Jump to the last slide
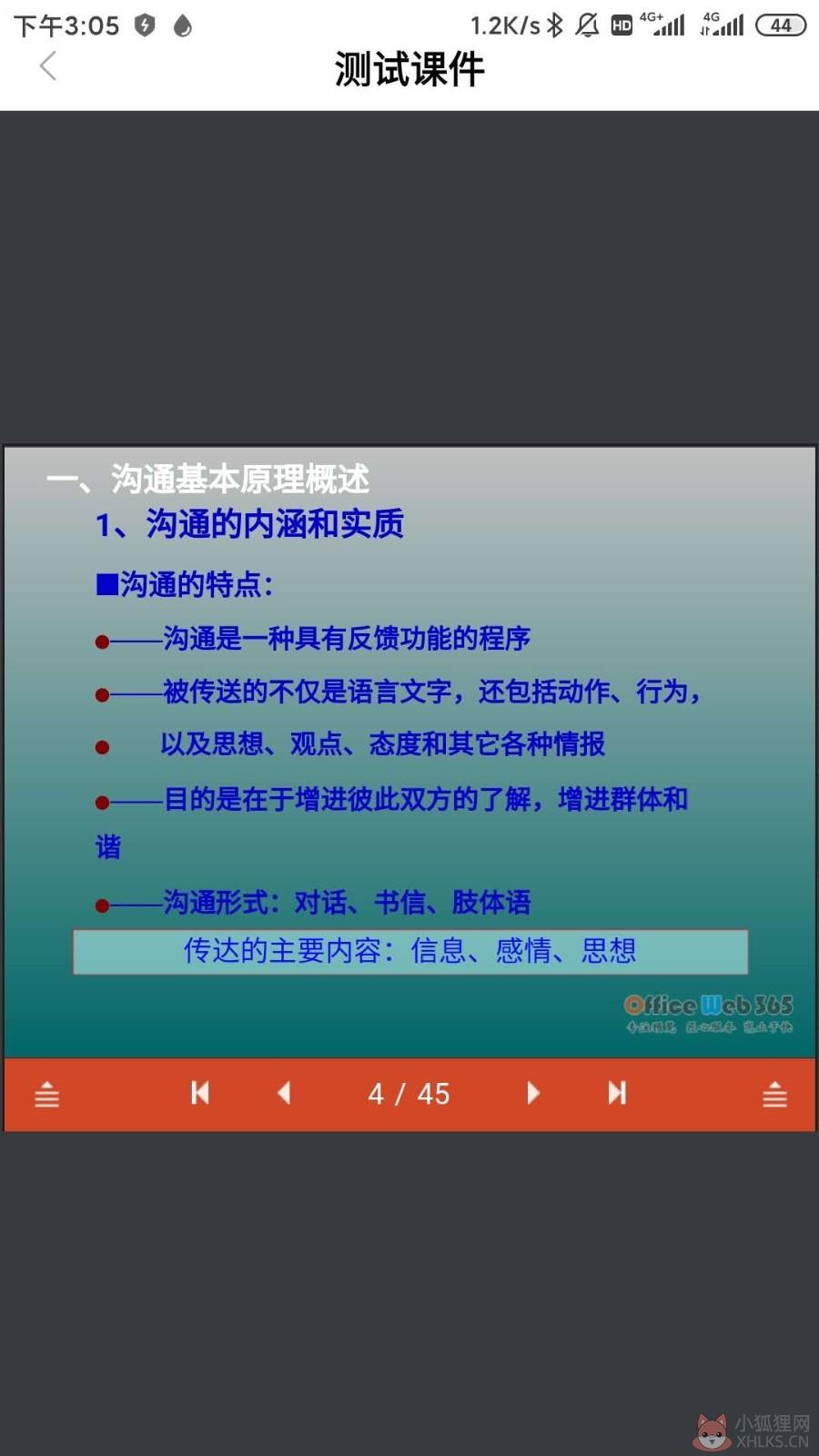Screen dimensions: 819x1456 617,1093
